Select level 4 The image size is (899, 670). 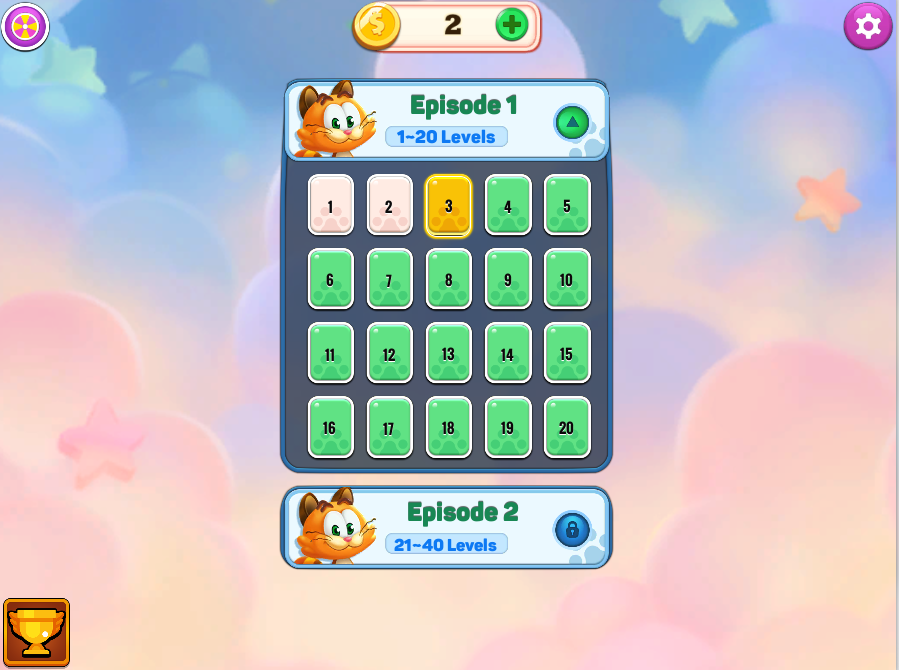pos(507,205)
